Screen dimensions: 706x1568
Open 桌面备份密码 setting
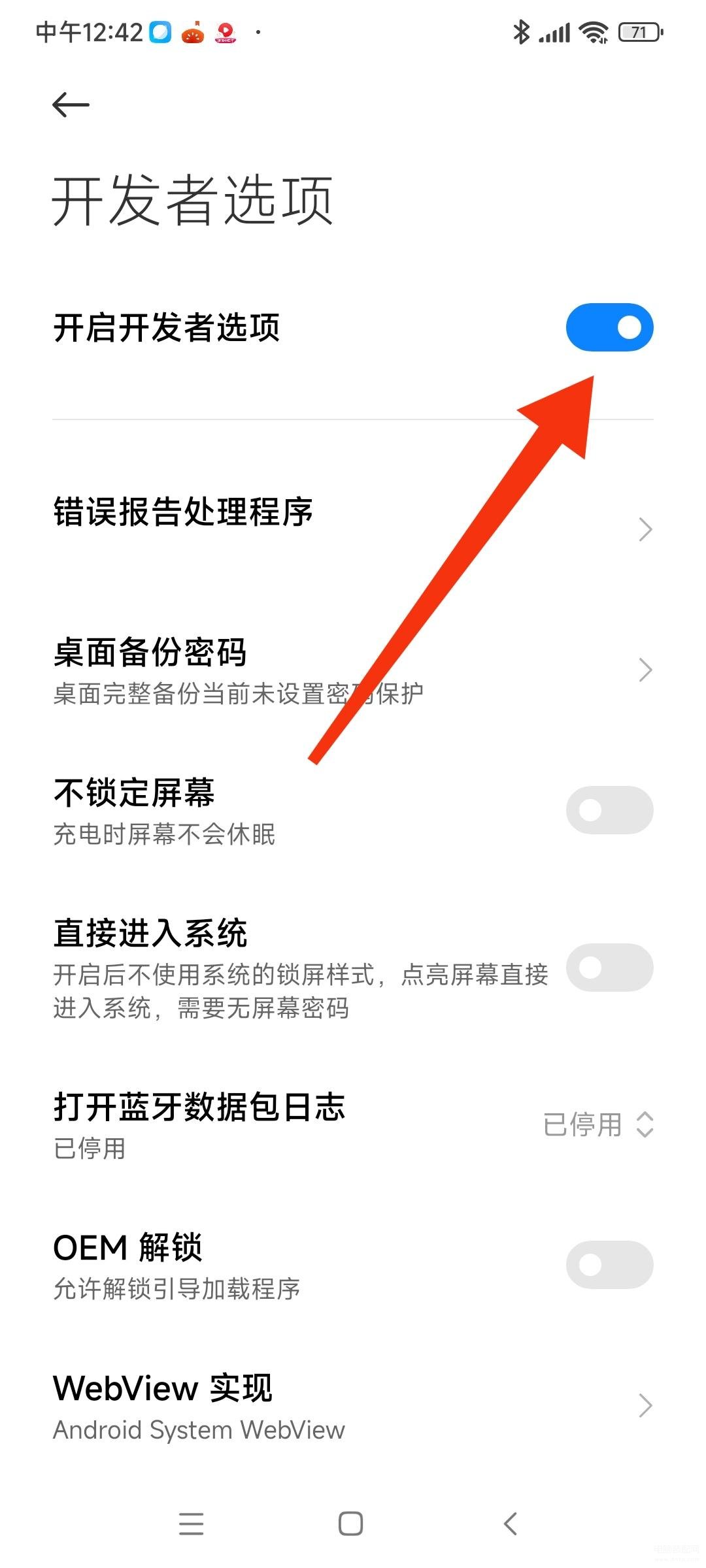[353, 670]
